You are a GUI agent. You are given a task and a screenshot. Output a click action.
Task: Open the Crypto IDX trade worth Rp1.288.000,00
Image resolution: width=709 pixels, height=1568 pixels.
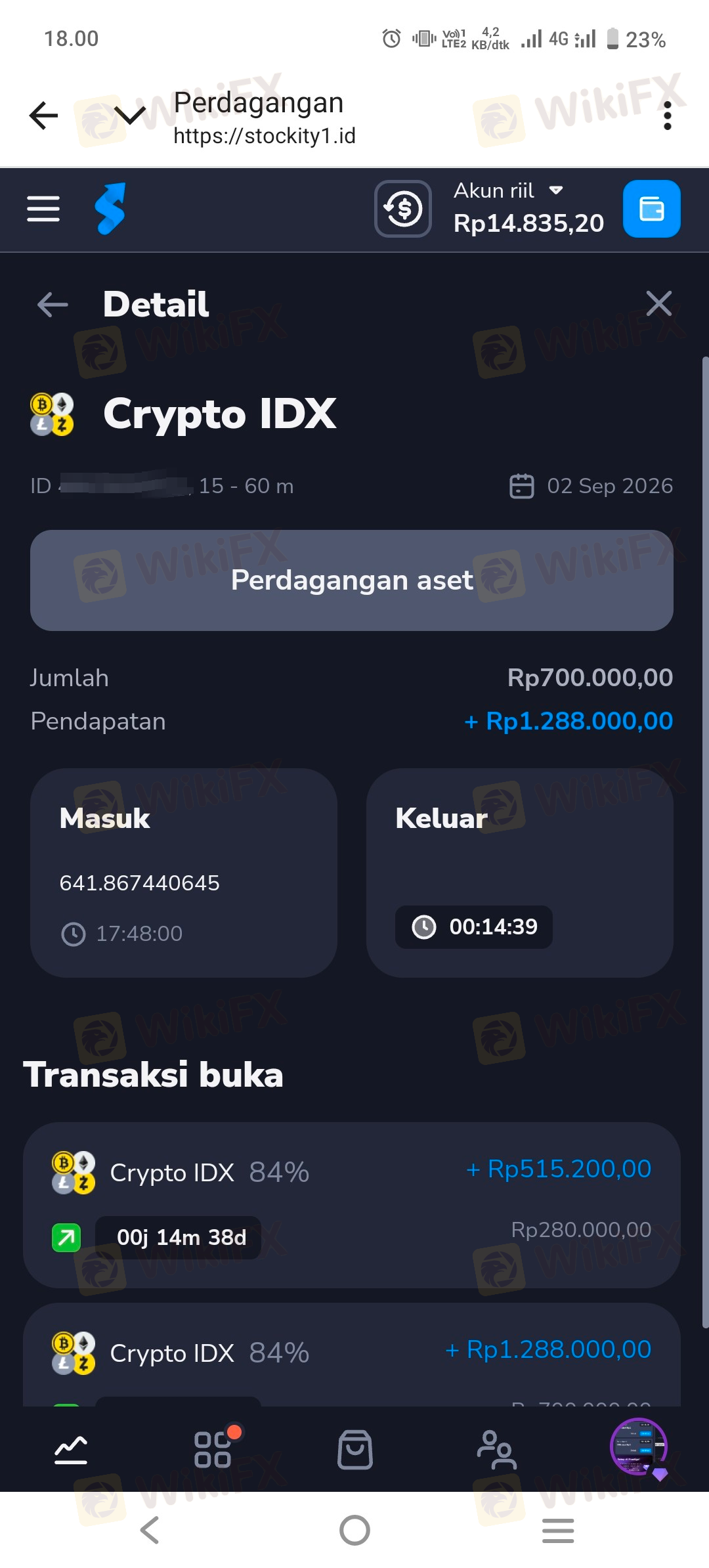pyautogui.click(x=352, y=1355)
